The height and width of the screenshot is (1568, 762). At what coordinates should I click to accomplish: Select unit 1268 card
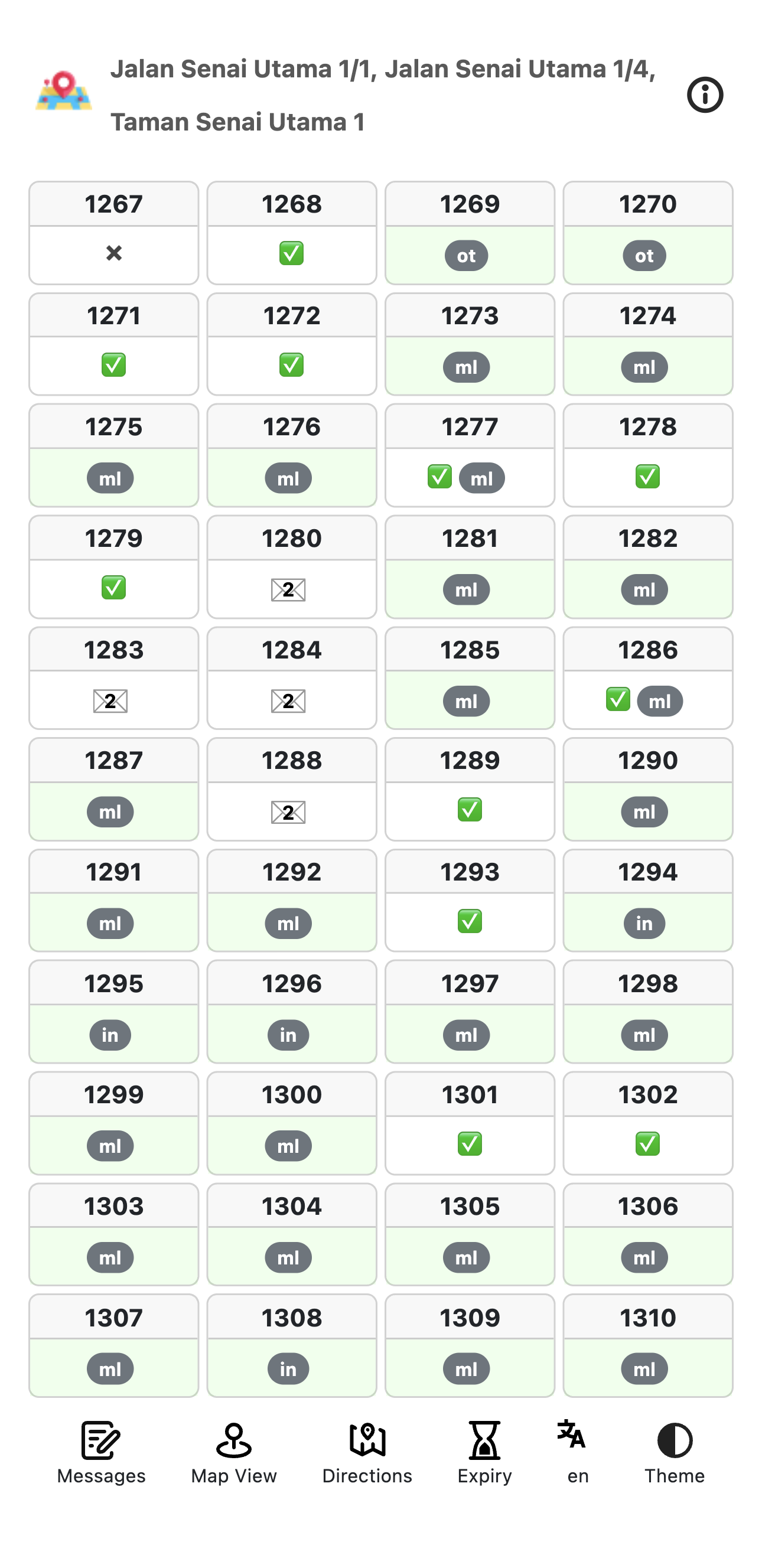tap(292, 233)
